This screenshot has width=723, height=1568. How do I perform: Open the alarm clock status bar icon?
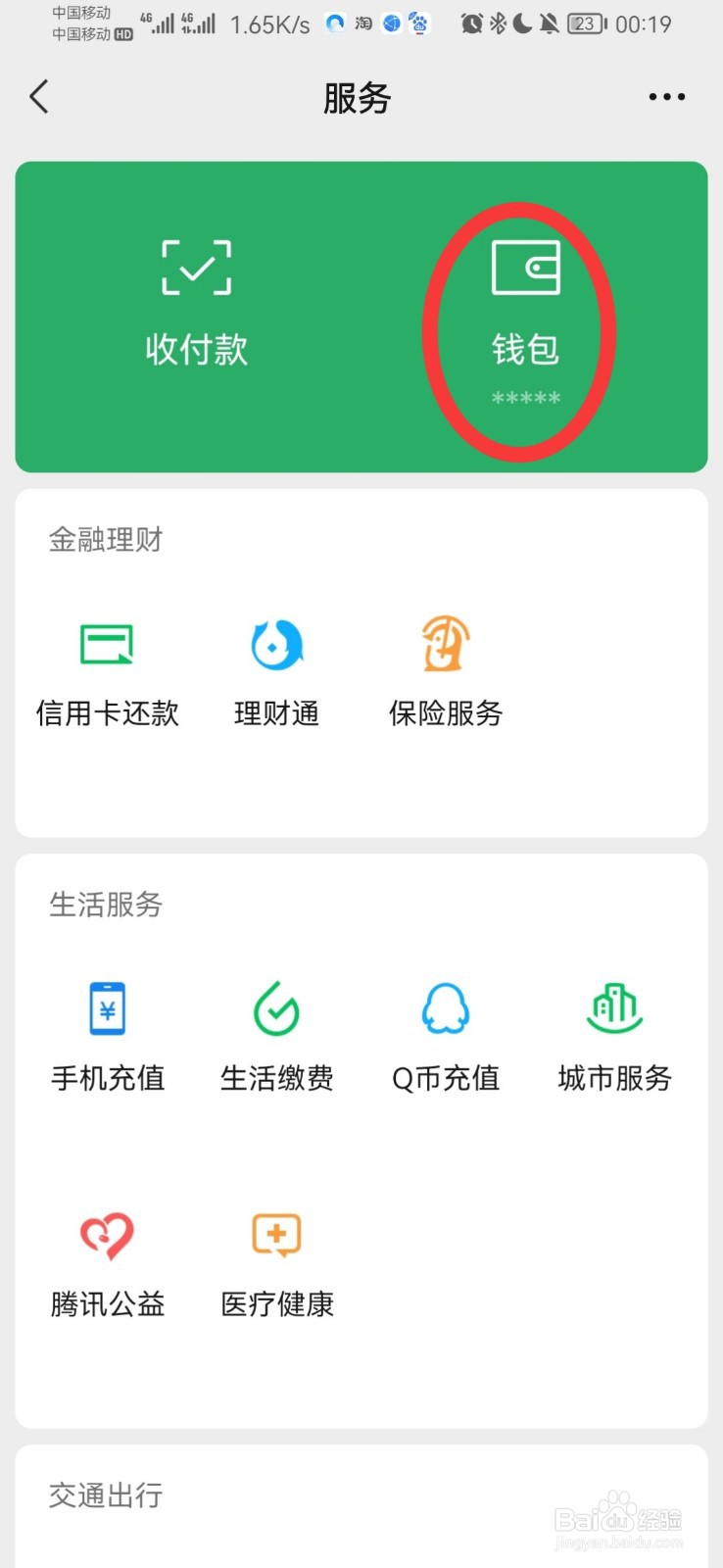pos(471,23)
